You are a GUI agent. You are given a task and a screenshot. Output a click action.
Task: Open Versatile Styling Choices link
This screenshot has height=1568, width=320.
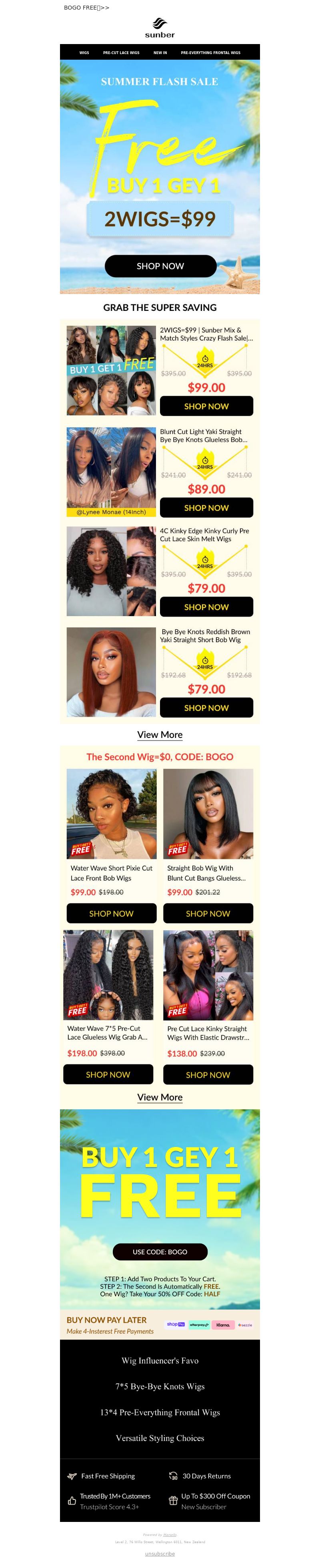pyautogui.click(x=160, y=1438)
